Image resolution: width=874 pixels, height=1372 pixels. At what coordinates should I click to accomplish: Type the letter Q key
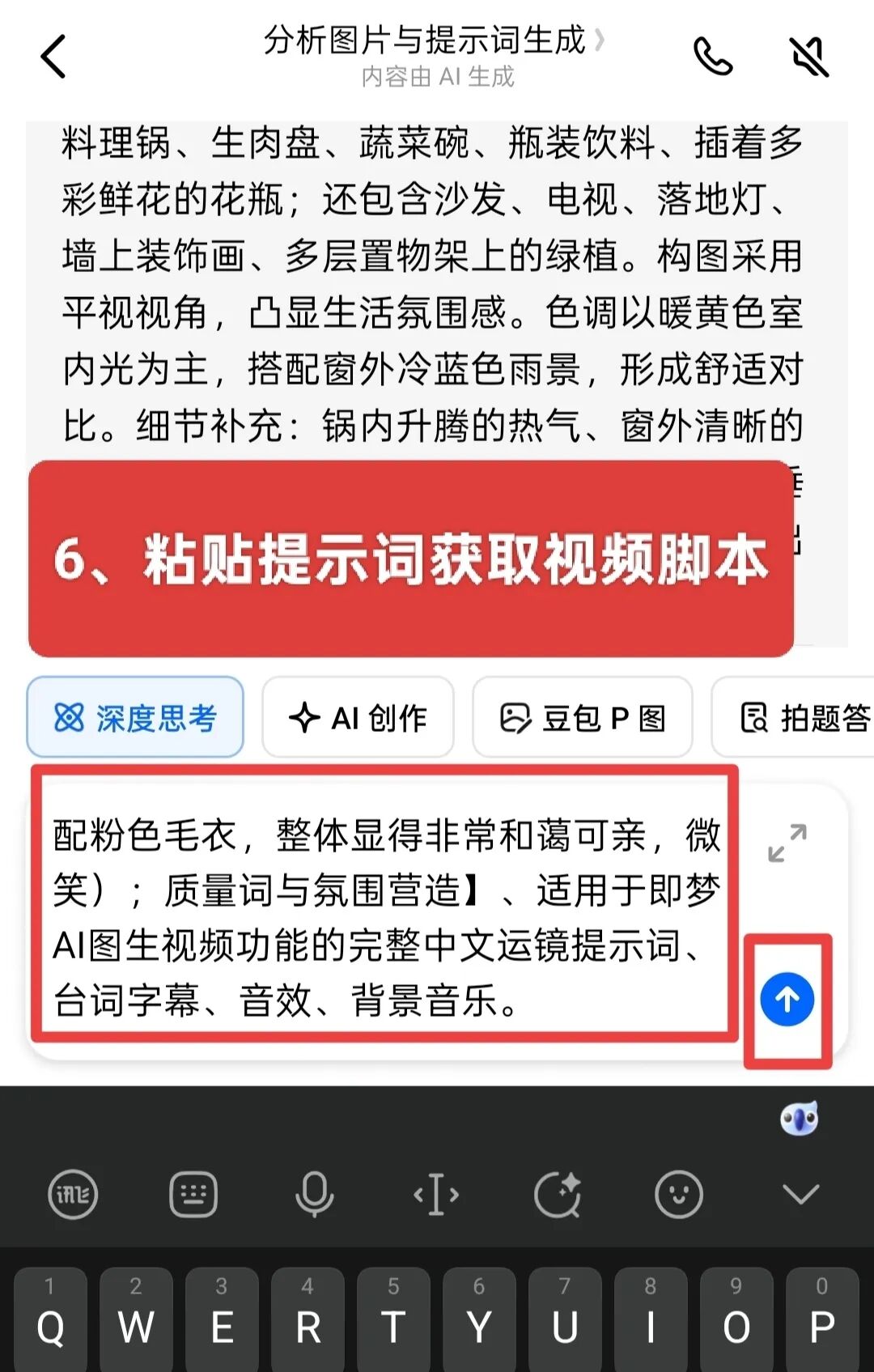50,1319
